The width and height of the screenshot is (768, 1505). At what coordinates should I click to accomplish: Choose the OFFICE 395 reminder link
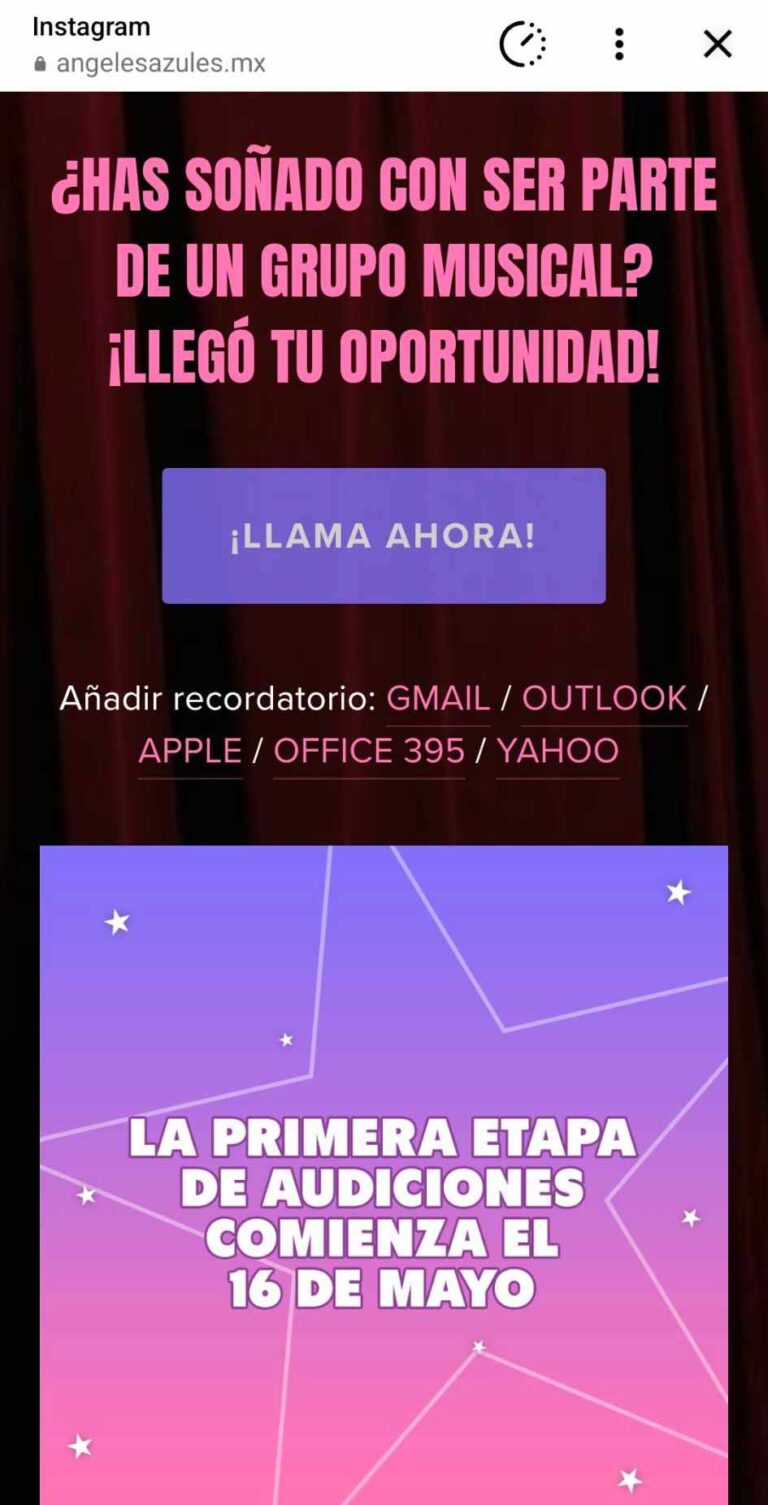(x=369, y=751)
